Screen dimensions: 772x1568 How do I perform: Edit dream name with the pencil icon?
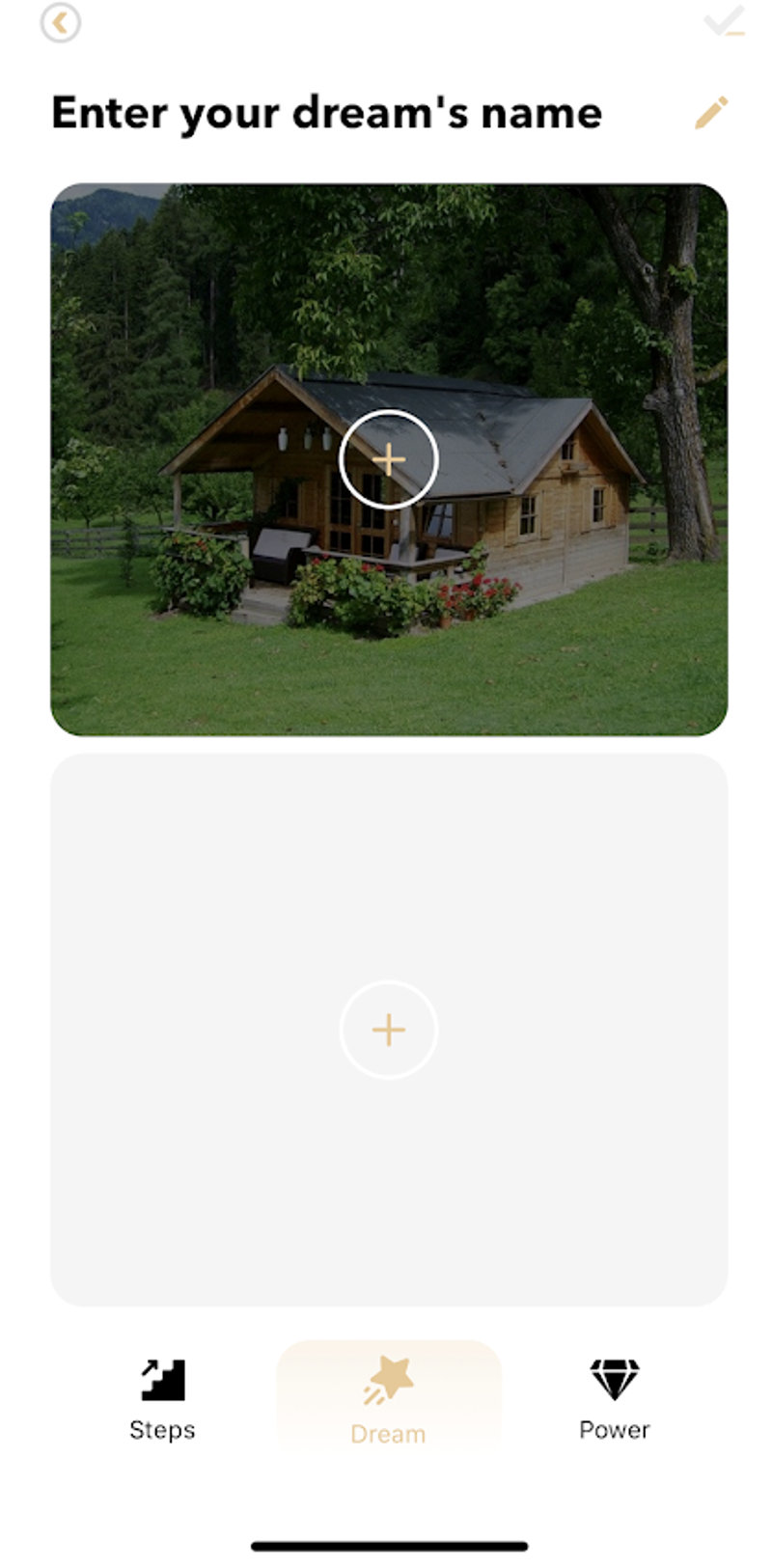711,113
